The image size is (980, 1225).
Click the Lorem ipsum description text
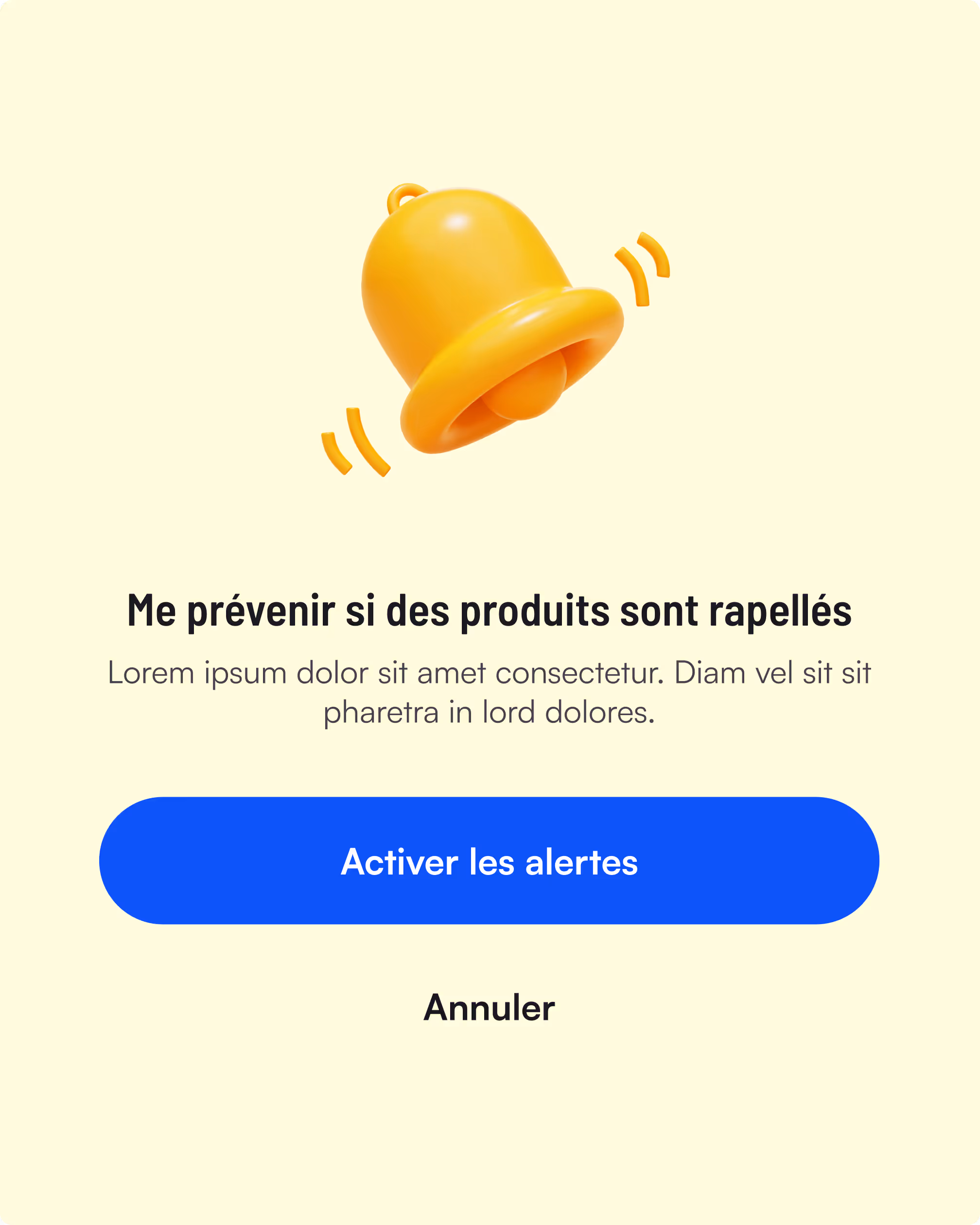coord(490,690)
